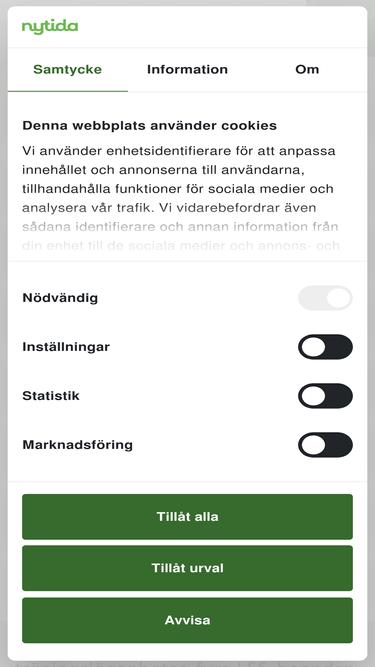375x667 pixels.
Task: Enable the Inställningar cookie toggle
Action: coord(325,347)
